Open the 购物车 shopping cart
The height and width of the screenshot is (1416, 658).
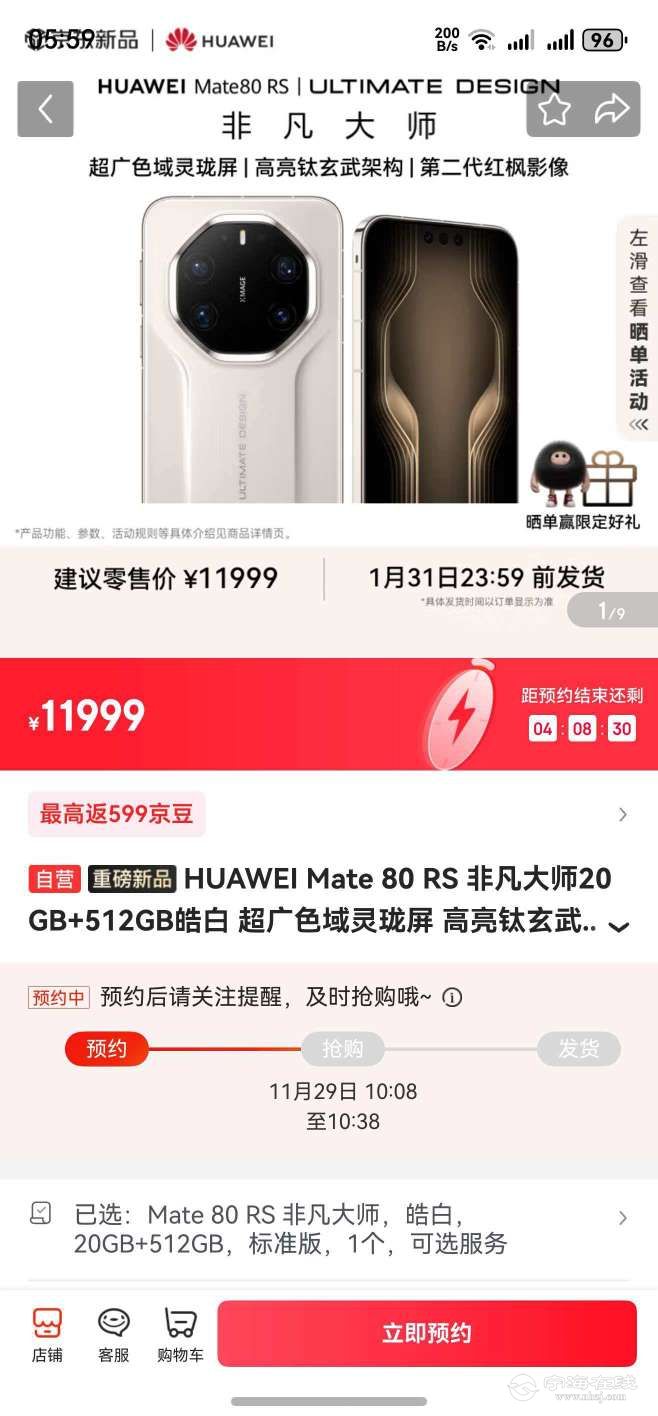(180, 1334)
